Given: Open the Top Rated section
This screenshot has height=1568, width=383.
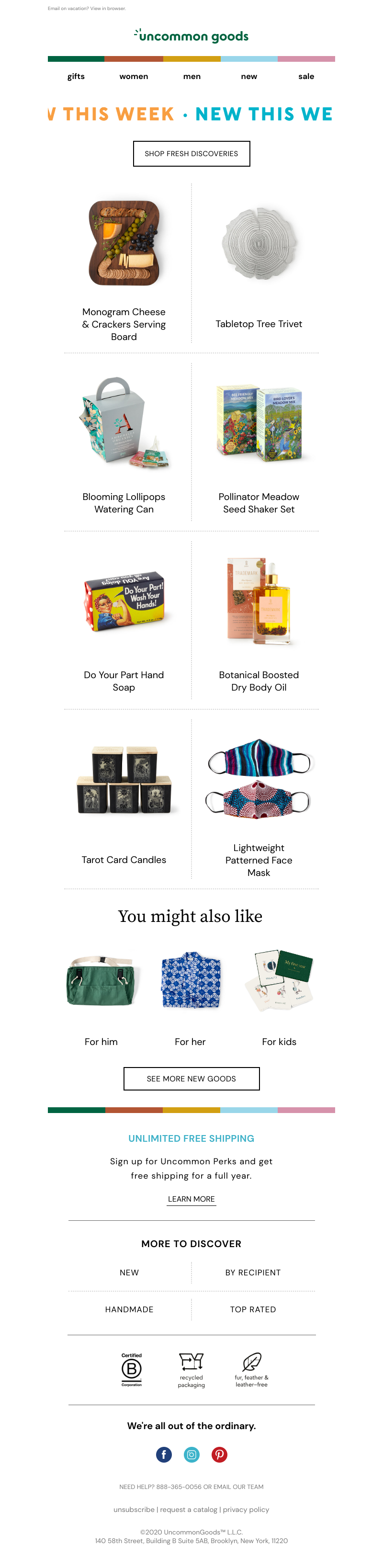Looking at the screenshot, I should [x=253, y=1309].
